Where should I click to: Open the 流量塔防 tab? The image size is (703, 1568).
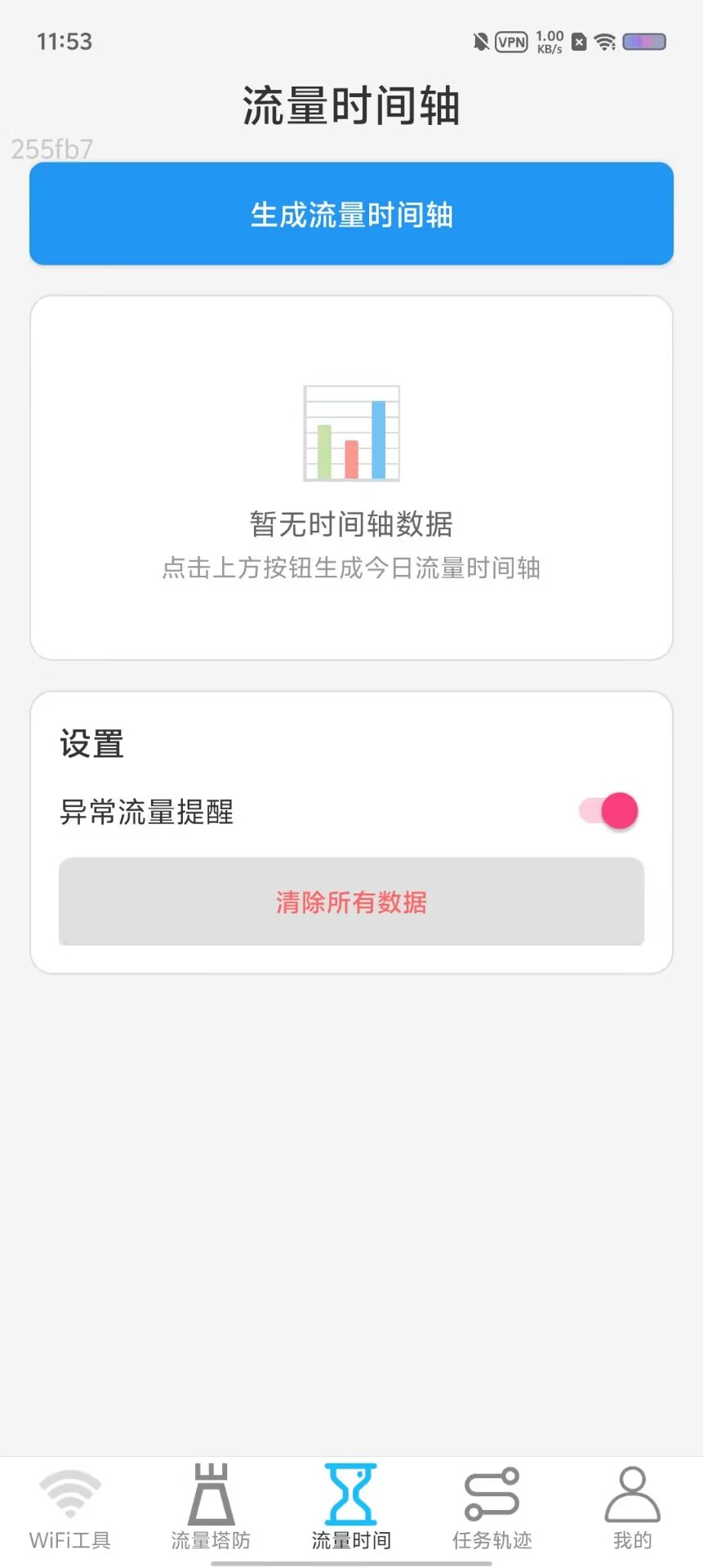click(x=211, y=1509)
